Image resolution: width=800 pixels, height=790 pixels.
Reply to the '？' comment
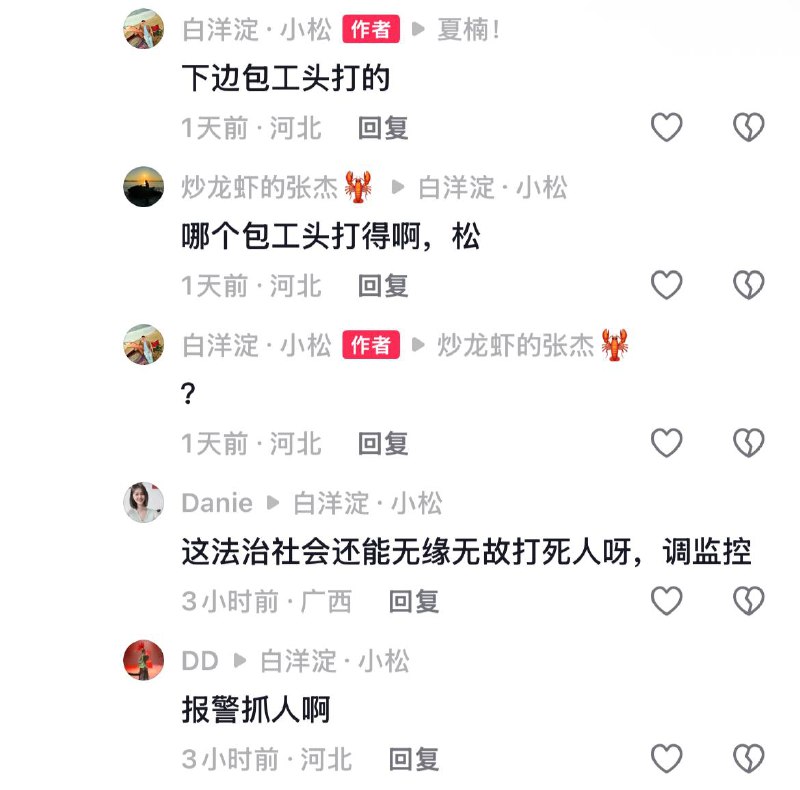[x=383, y=443]
